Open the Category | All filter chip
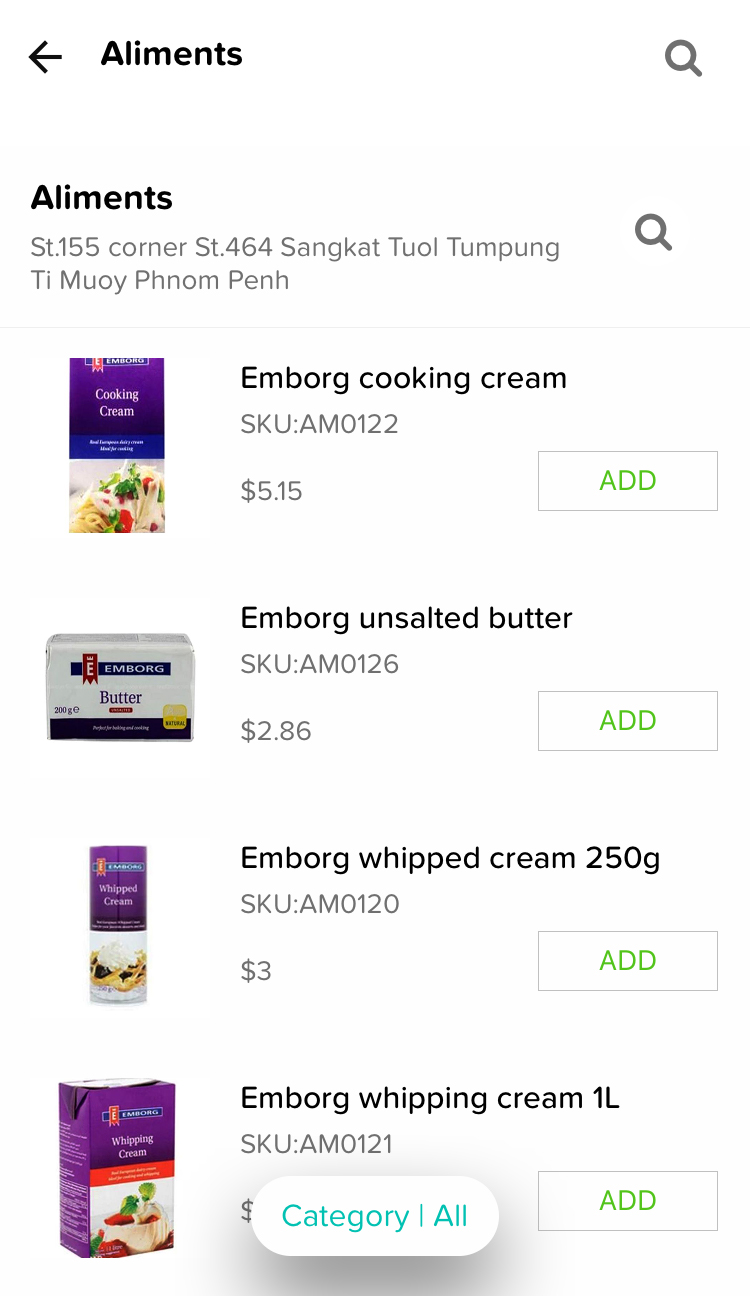This screenshot has height=1296, width=750. (375, 1216)
